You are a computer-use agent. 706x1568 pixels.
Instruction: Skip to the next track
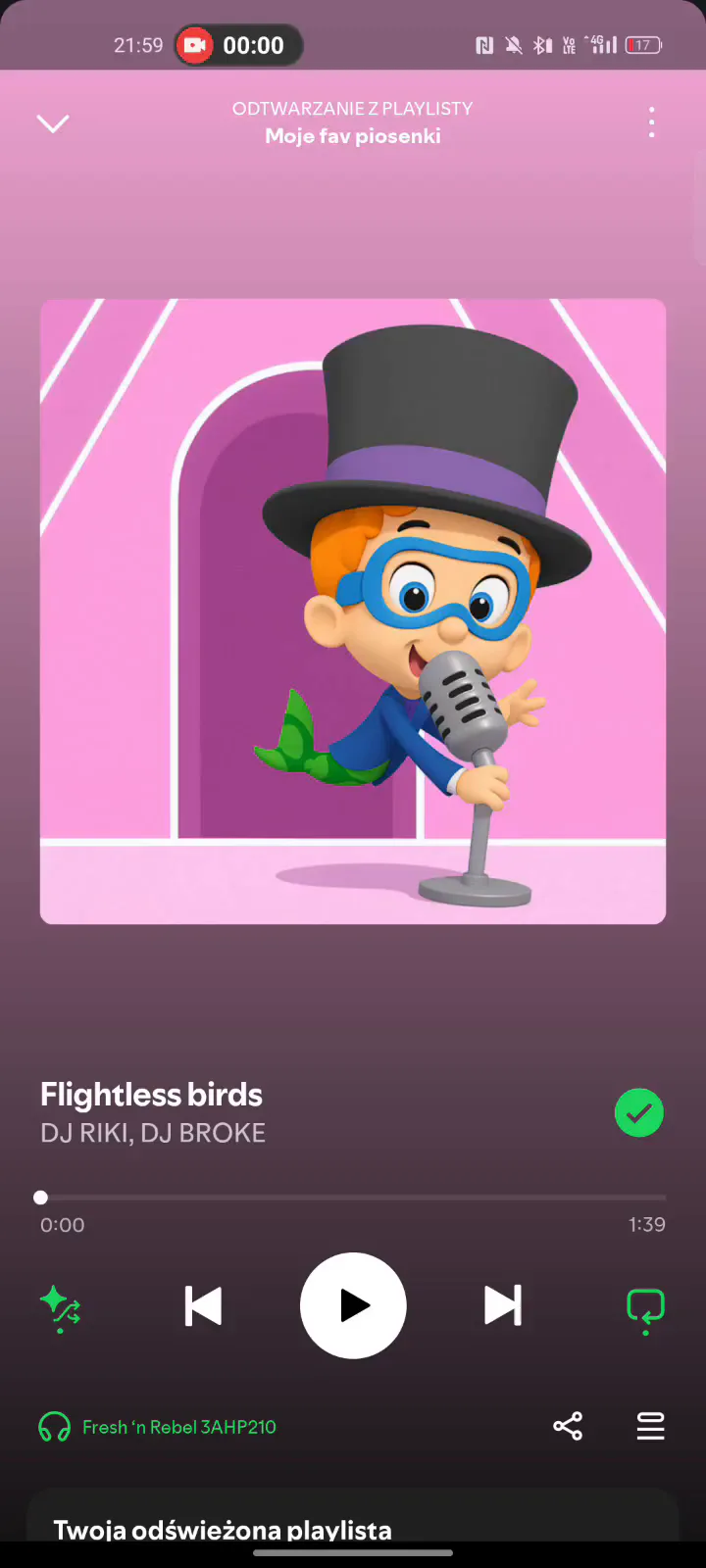(x=503, y=1306)
